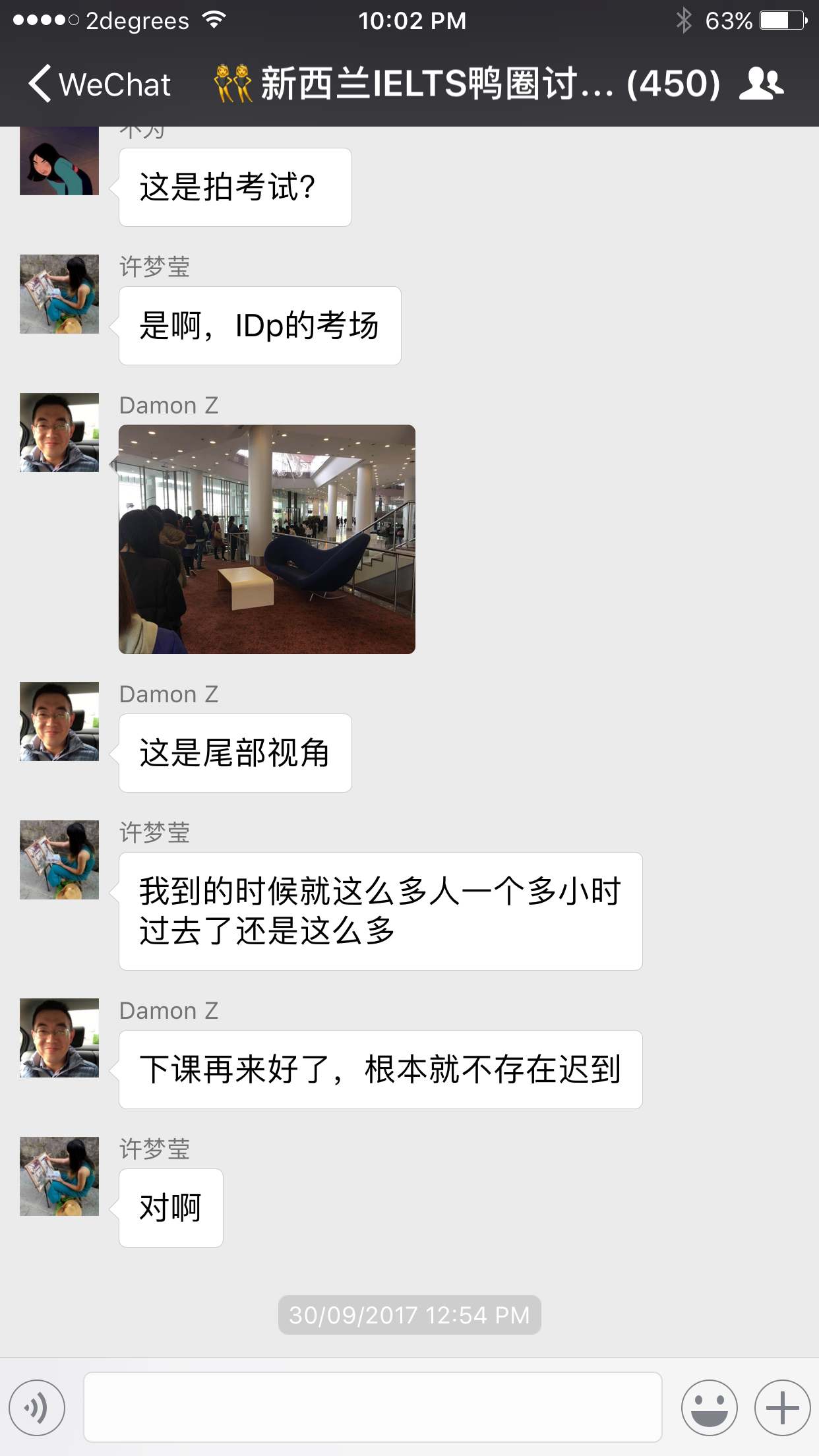The height and width of the screenshot is (1456, 819).
Task: Go back to the WeChat chat list
Action: click(x=99, y=84)
